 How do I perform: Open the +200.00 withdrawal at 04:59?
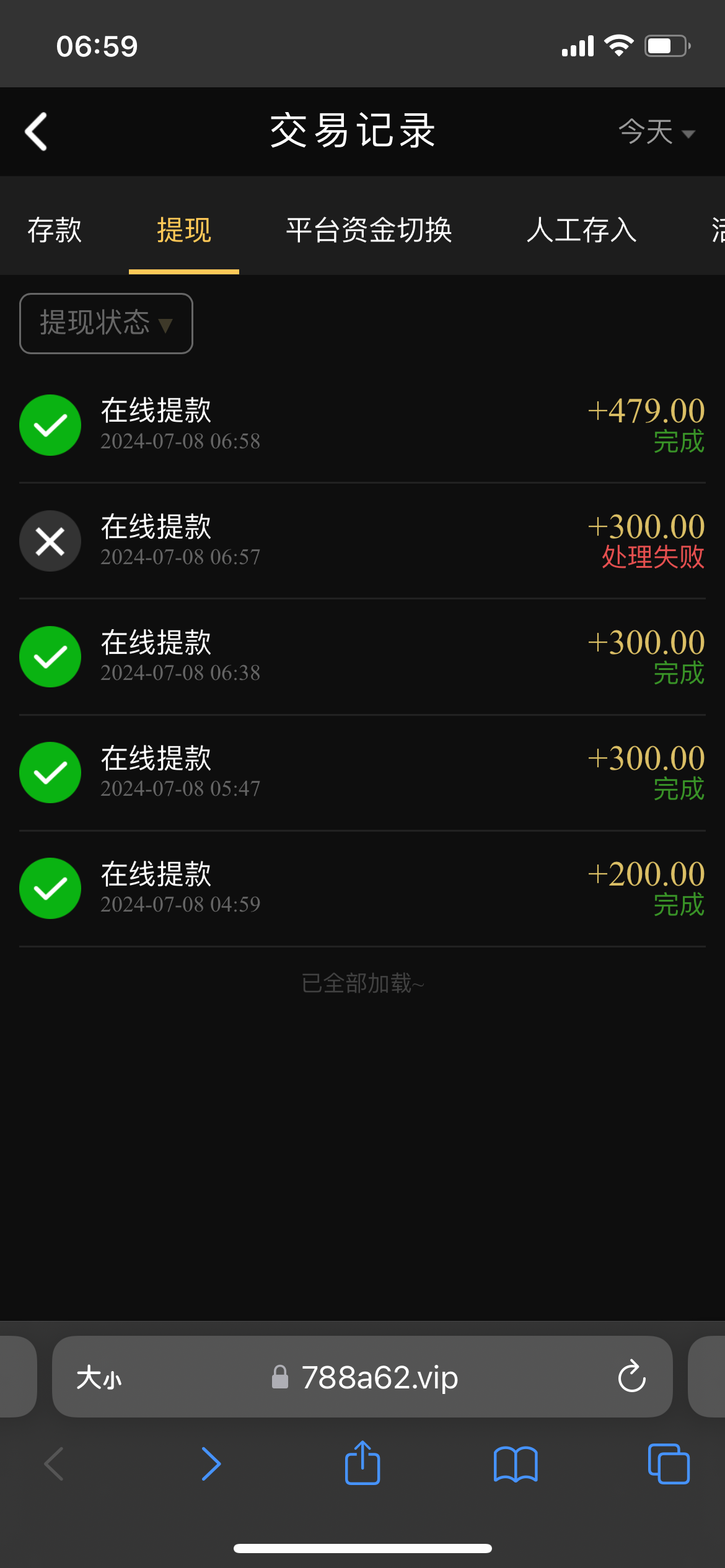[362, 888]
